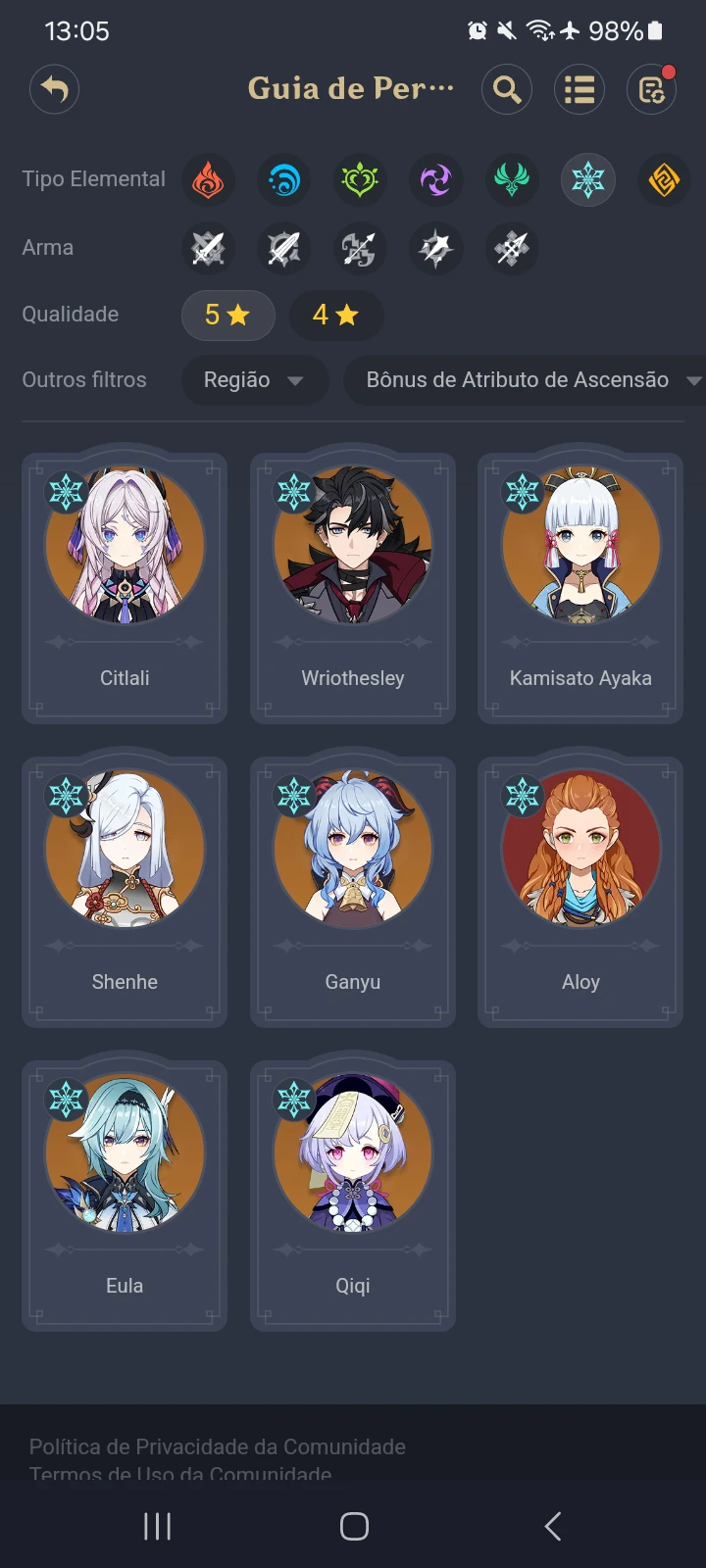Toggle the 5 star quality chip
The width and height of the screenshot is (706, 1568).
click(227, 315)
